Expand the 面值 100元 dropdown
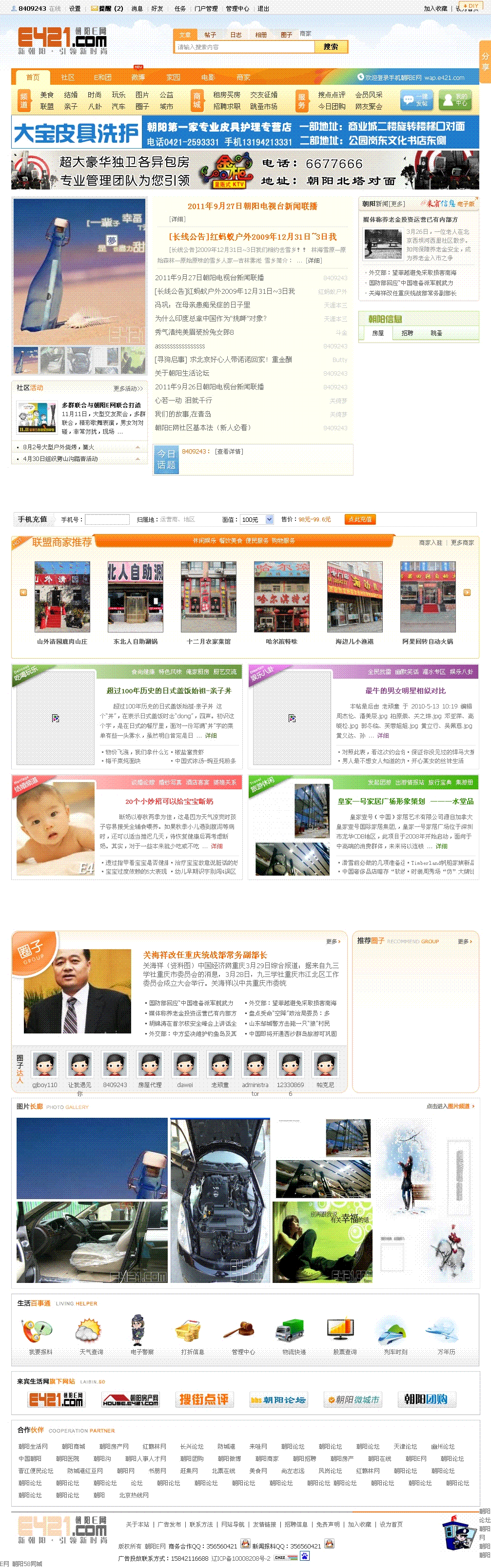Screen dimensions: 491x1568 tap(269, 519)
